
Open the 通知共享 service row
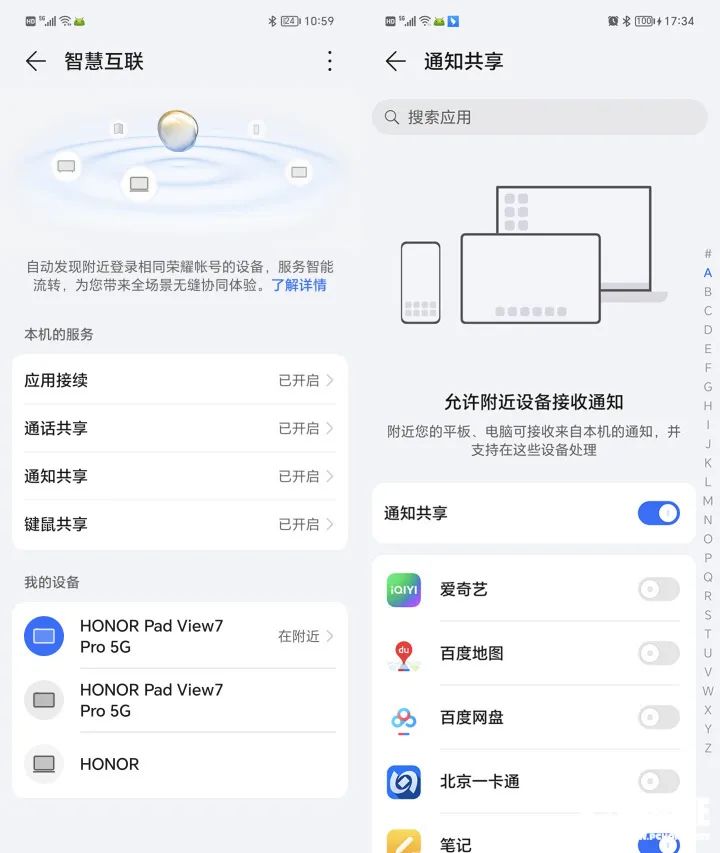click(180, 476)
